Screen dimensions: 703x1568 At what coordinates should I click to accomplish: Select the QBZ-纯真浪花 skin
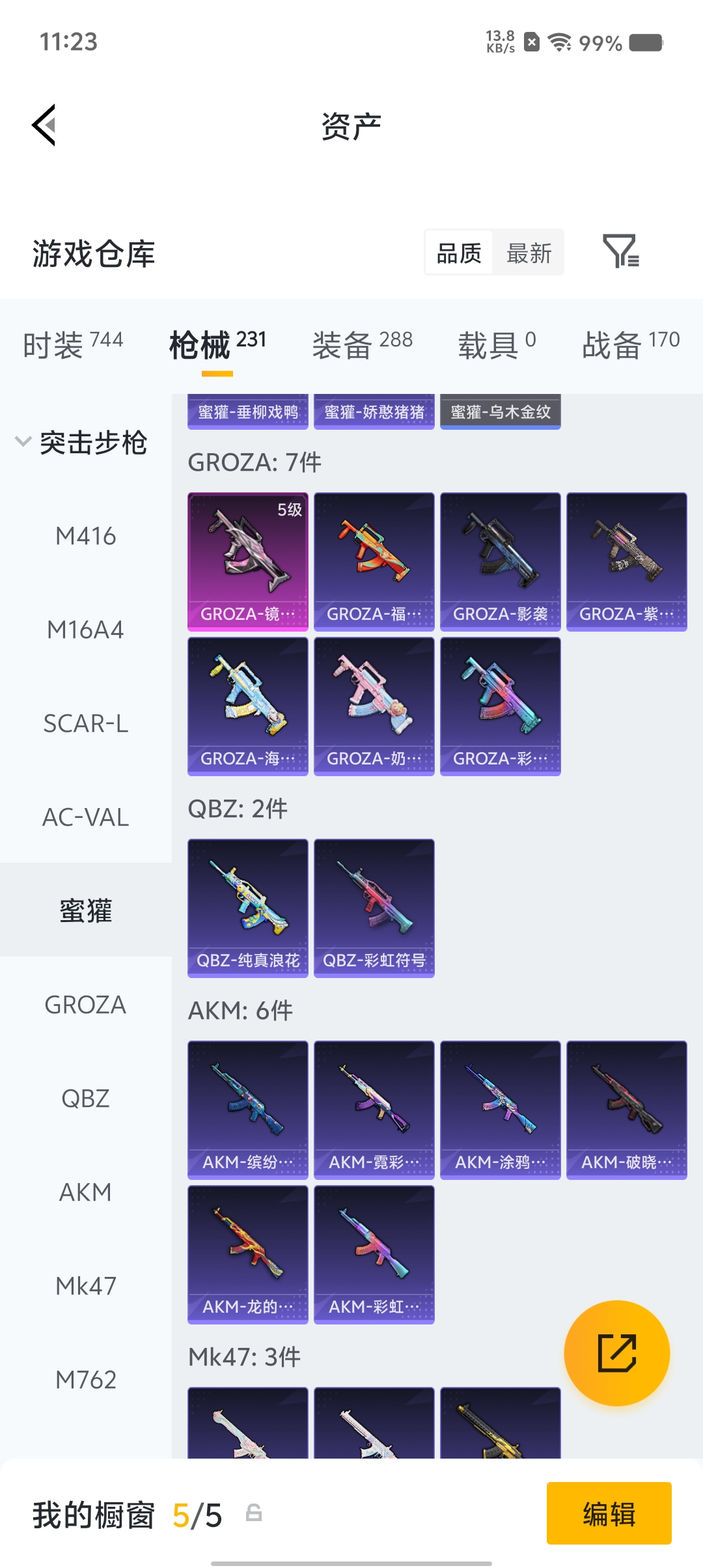point(247,909)
